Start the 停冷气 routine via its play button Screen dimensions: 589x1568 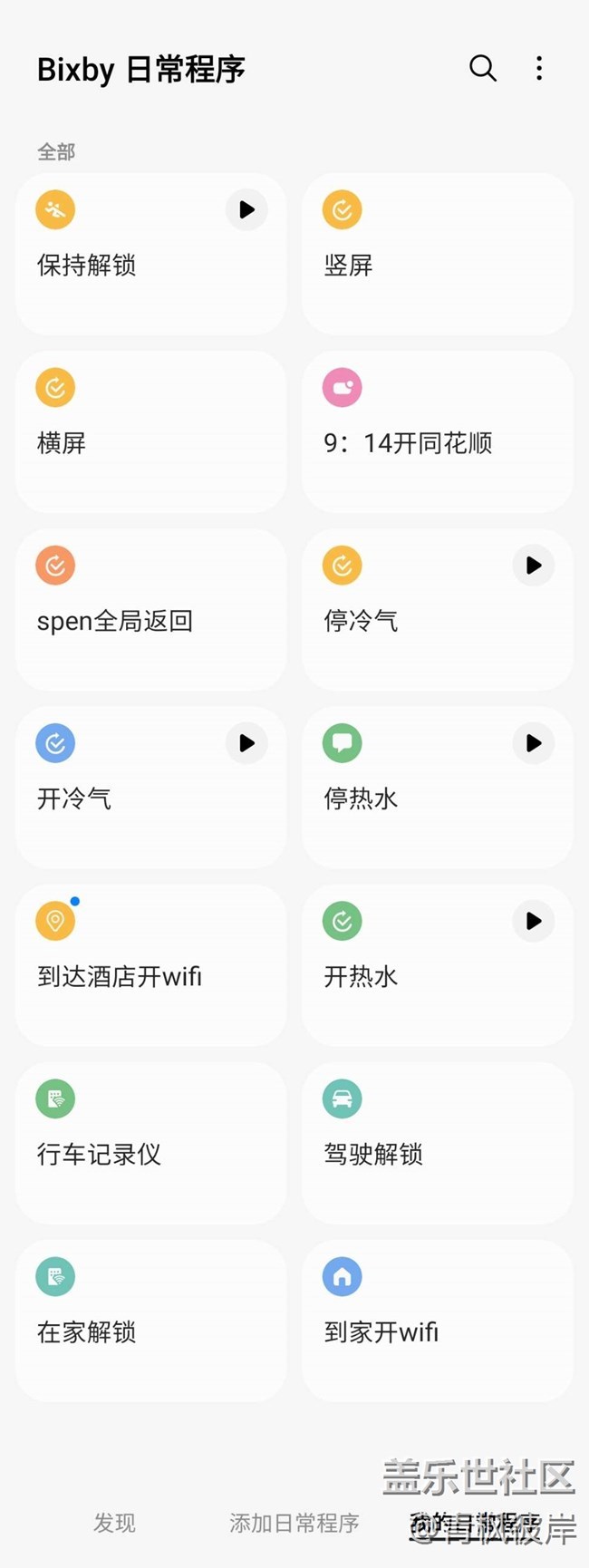tap(534, 566)
